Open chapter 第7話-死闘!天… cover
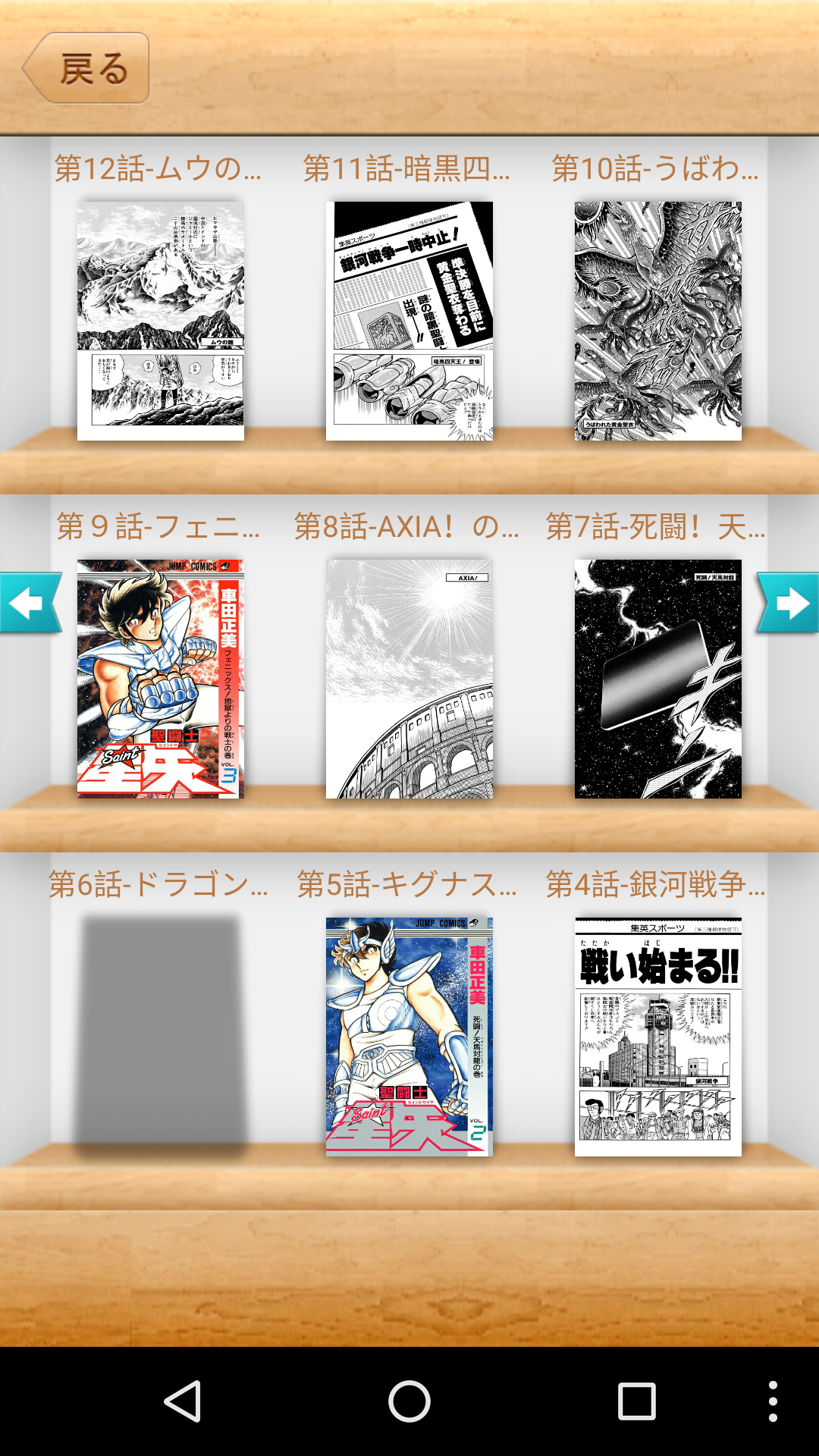Screen dimensions: 819x1456 (658, 679)
